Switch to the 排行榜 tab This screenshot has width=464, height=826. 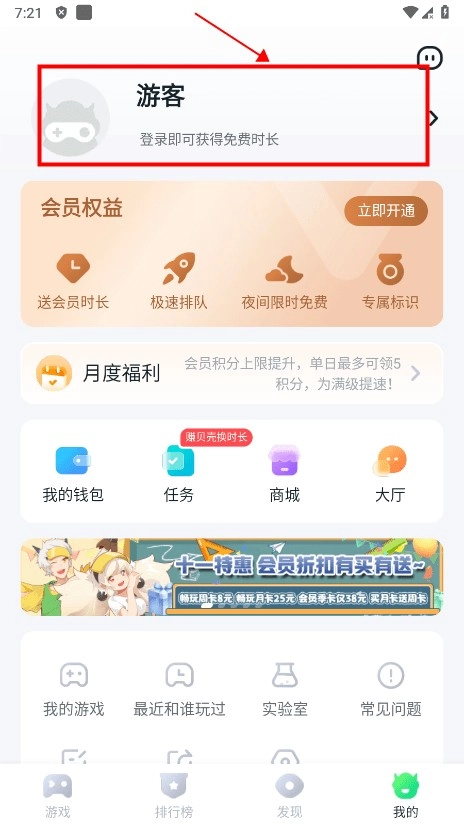point(174,795)
